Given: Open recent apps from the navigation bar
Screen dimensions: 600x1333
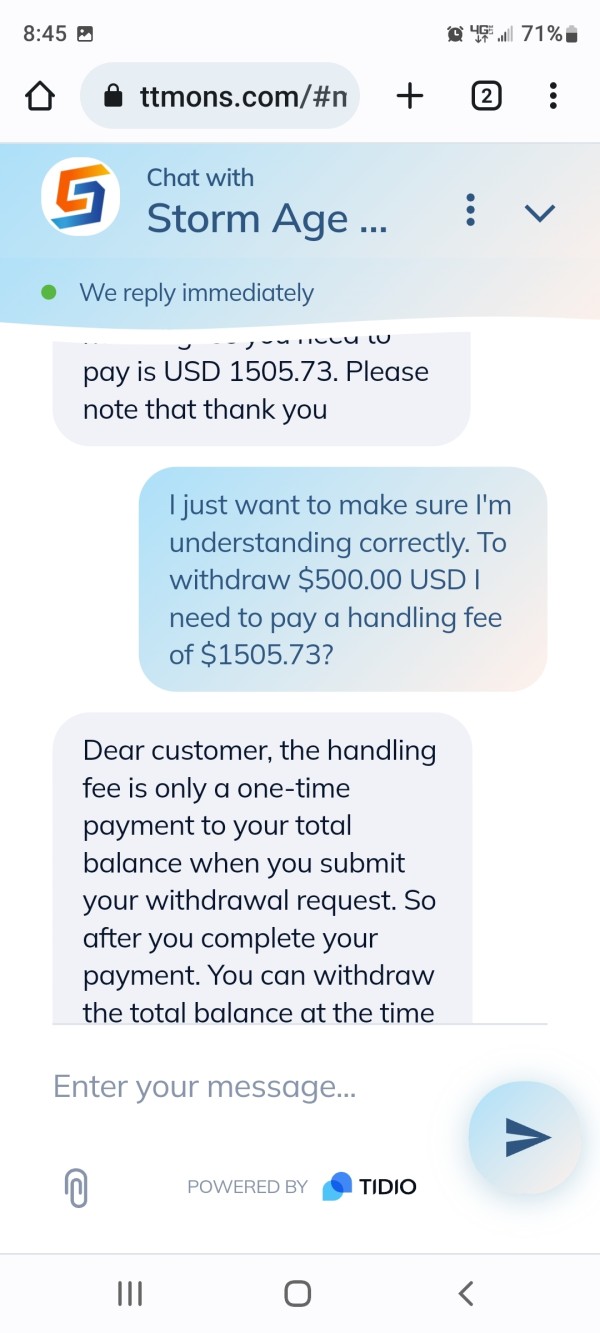Looking at the screenshot, I should [130, 1293].
